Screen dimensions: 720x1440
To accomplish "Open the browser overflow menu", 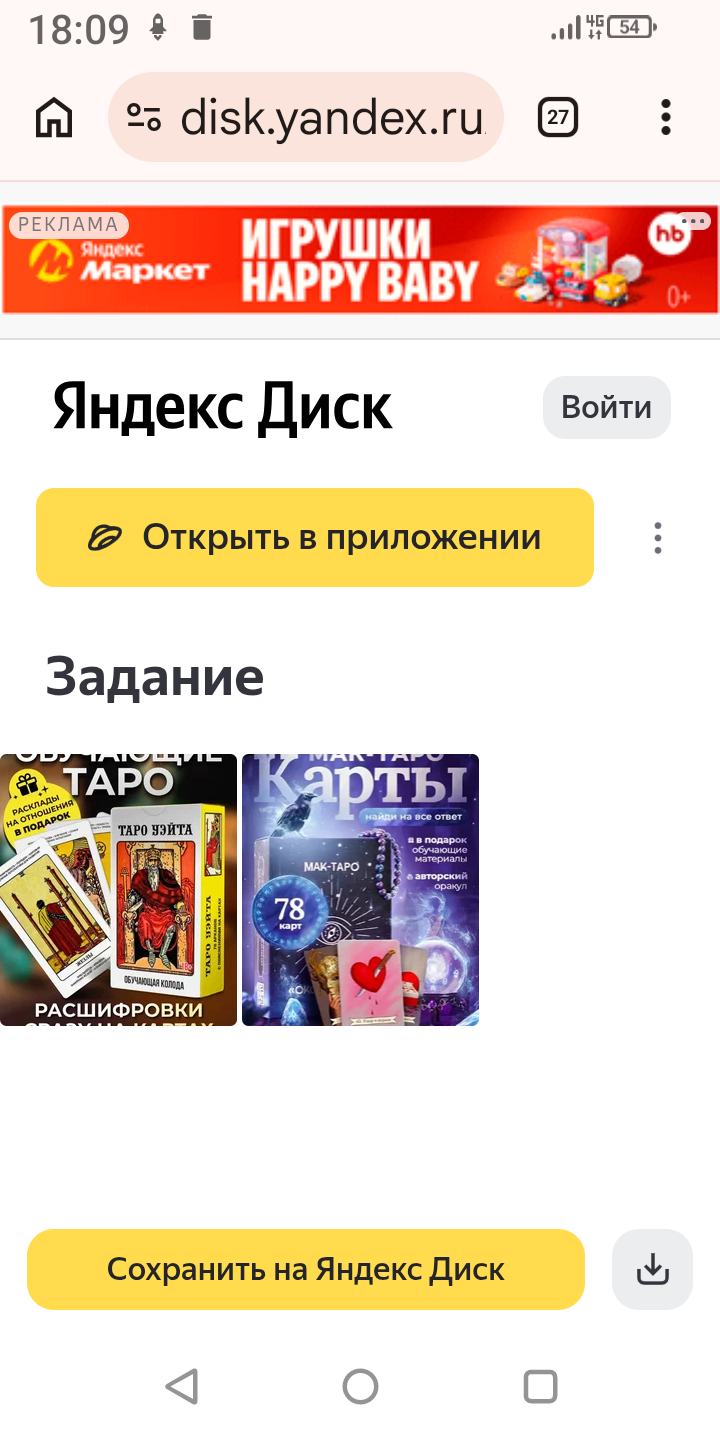I will pos(666,118).
